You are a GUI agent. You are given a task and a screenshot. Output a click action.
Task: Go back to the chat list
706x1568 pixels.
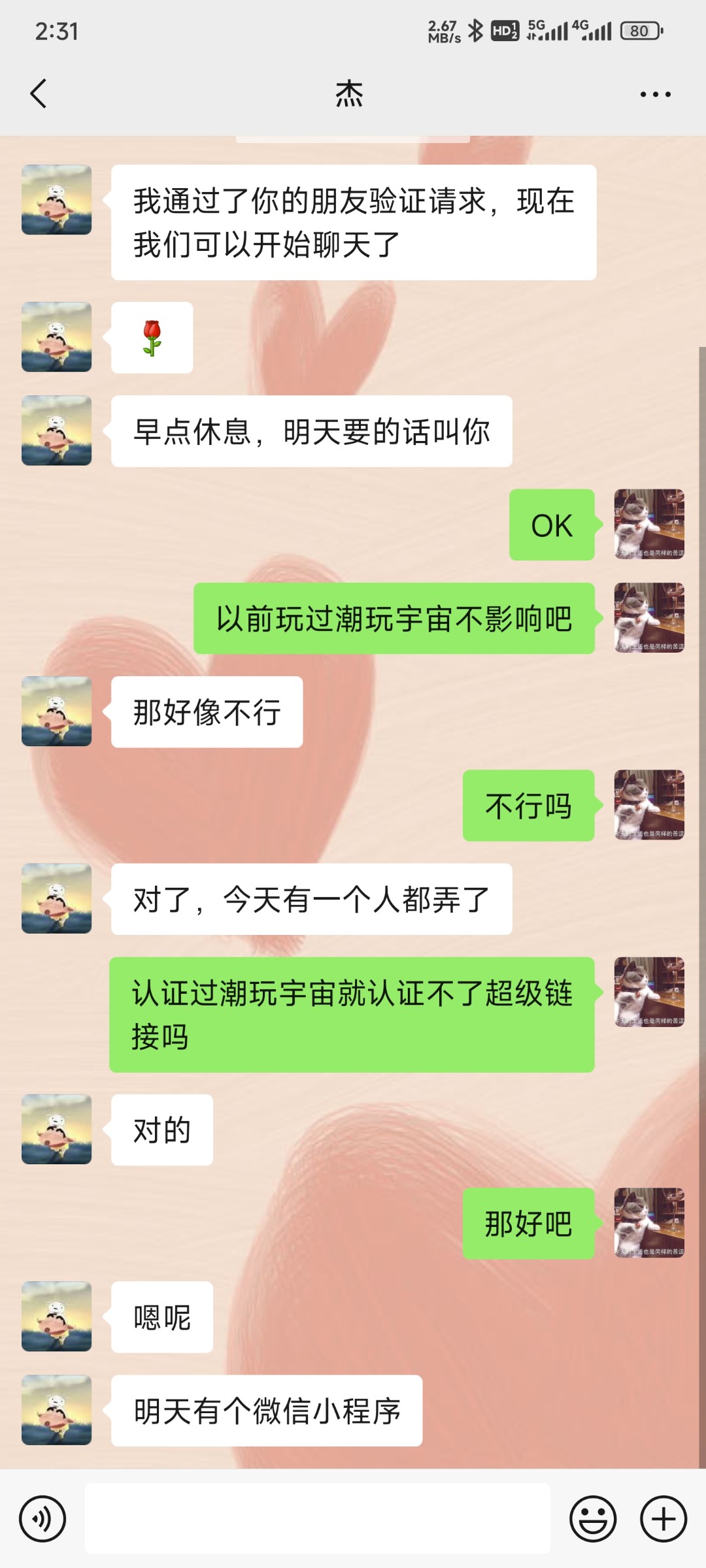(39, 94)
